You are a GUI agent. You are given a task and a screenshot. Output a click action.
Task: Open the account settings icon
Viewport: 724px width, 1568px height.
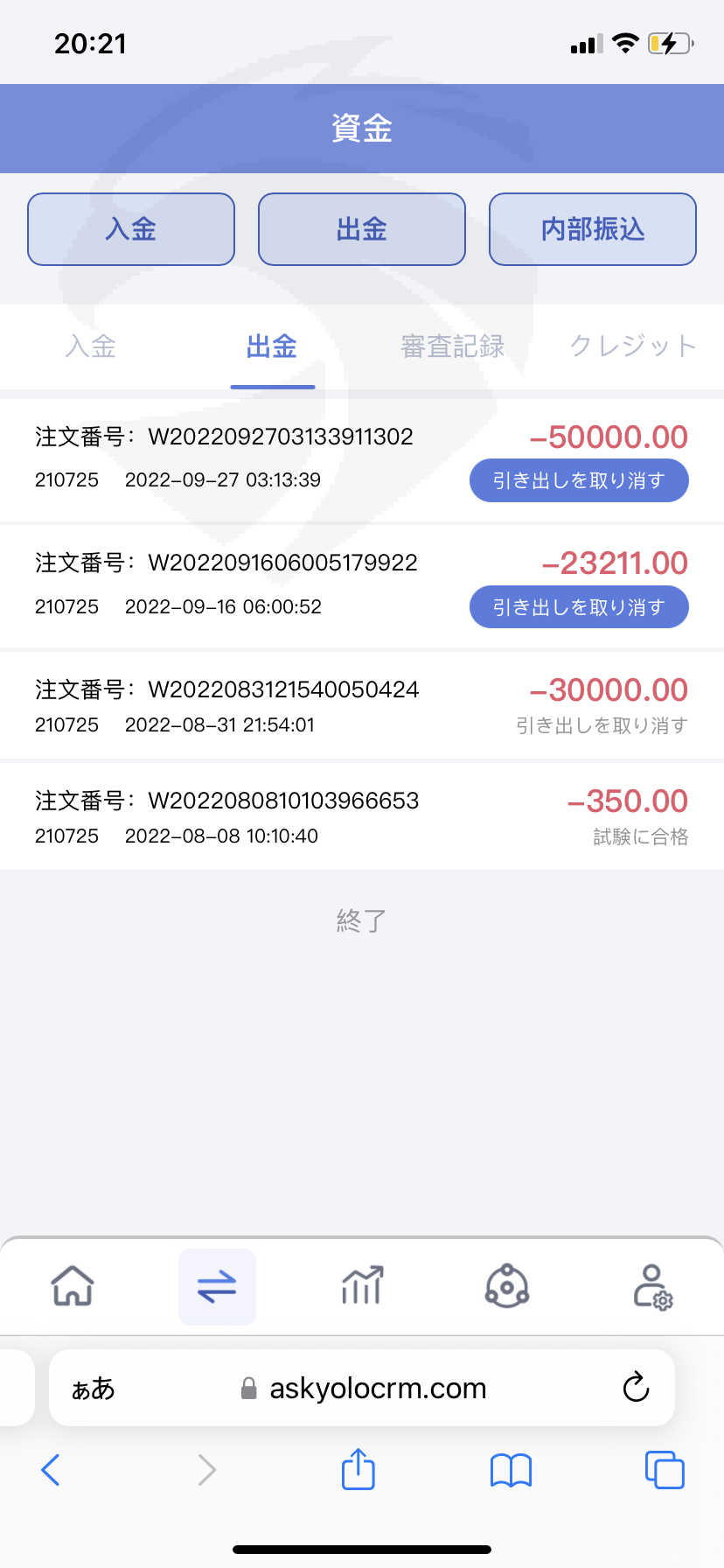[652, 1286]
